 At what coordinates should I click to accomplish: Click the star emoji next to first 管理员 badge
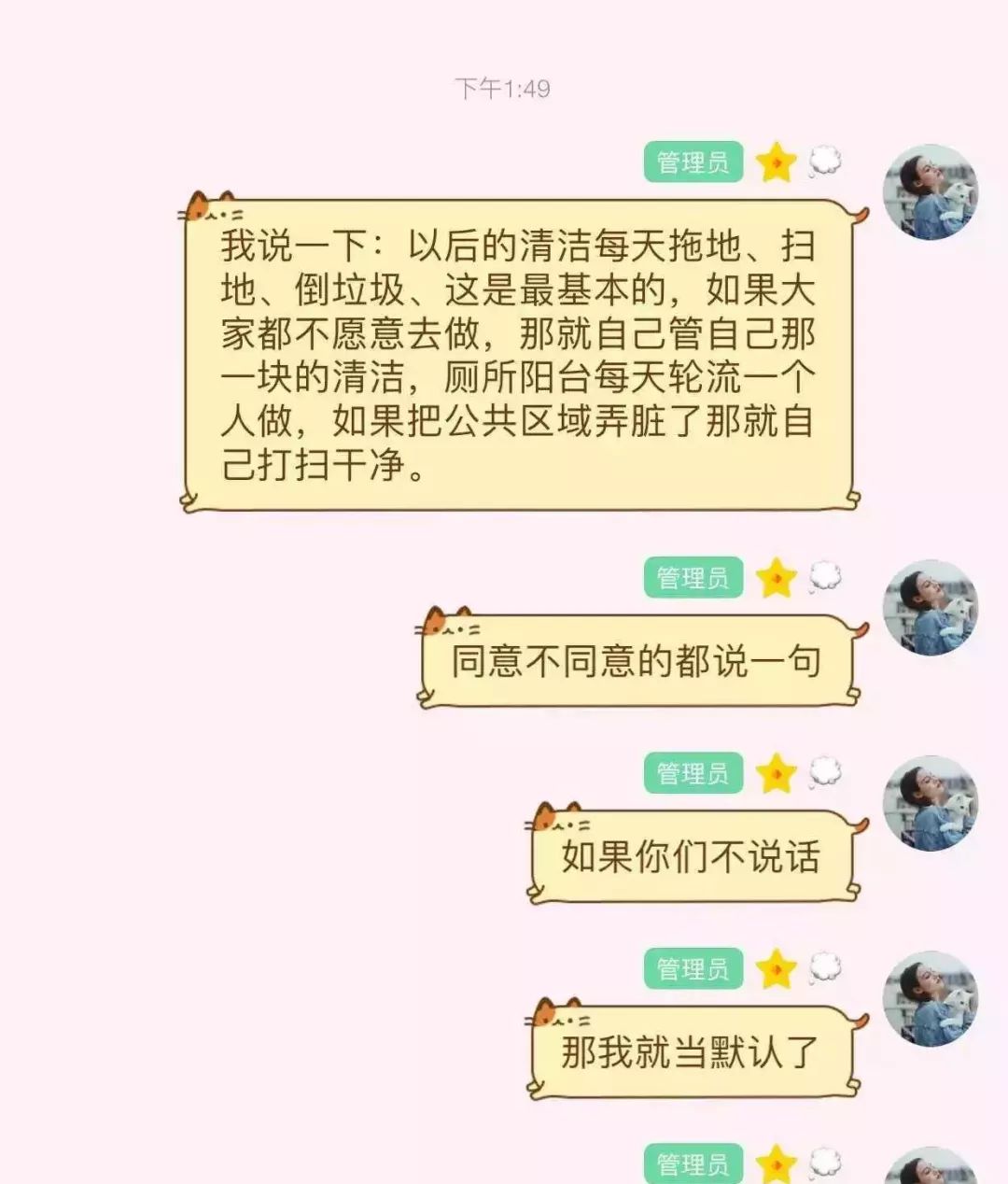775,161
